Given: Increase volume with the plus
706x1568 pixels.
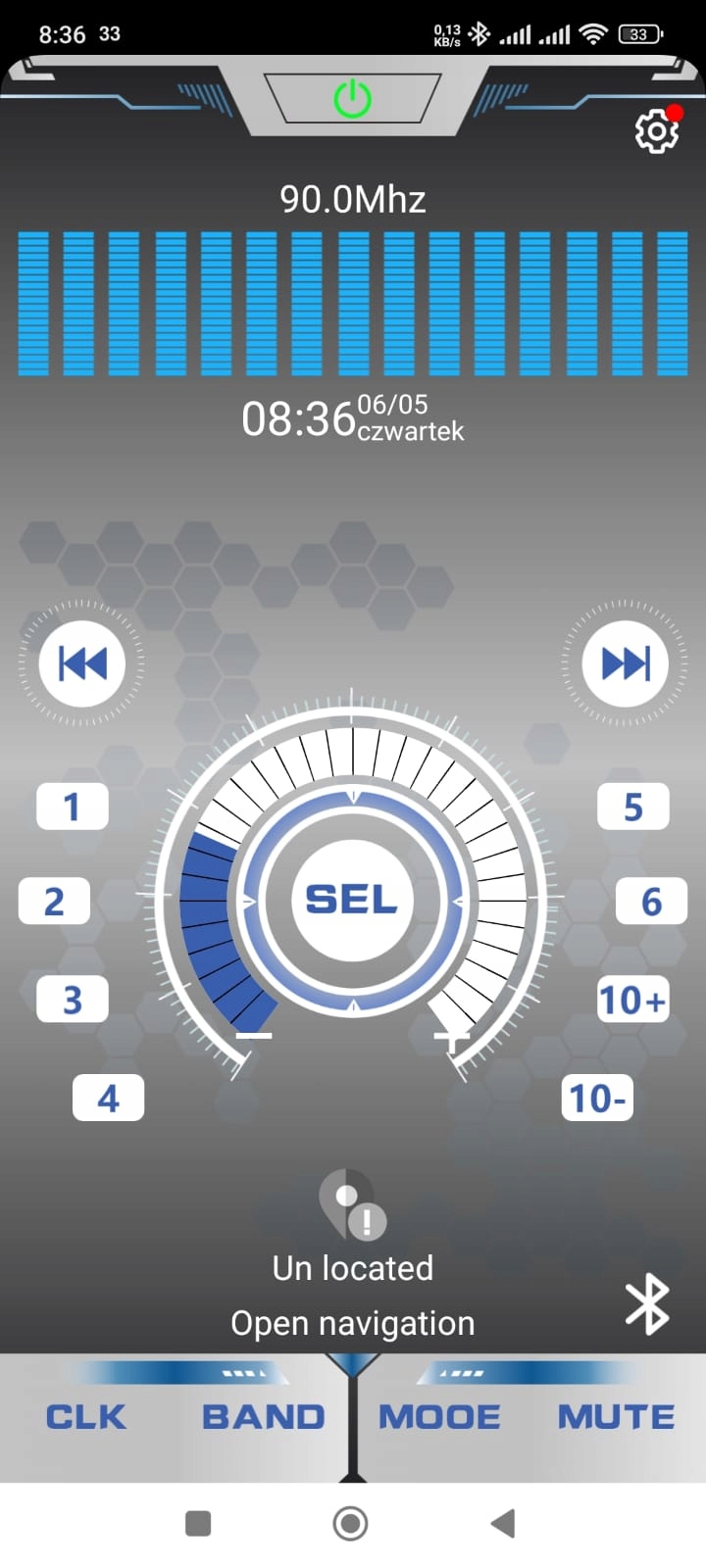Looking at the screenshot, I should (451, 1037).
